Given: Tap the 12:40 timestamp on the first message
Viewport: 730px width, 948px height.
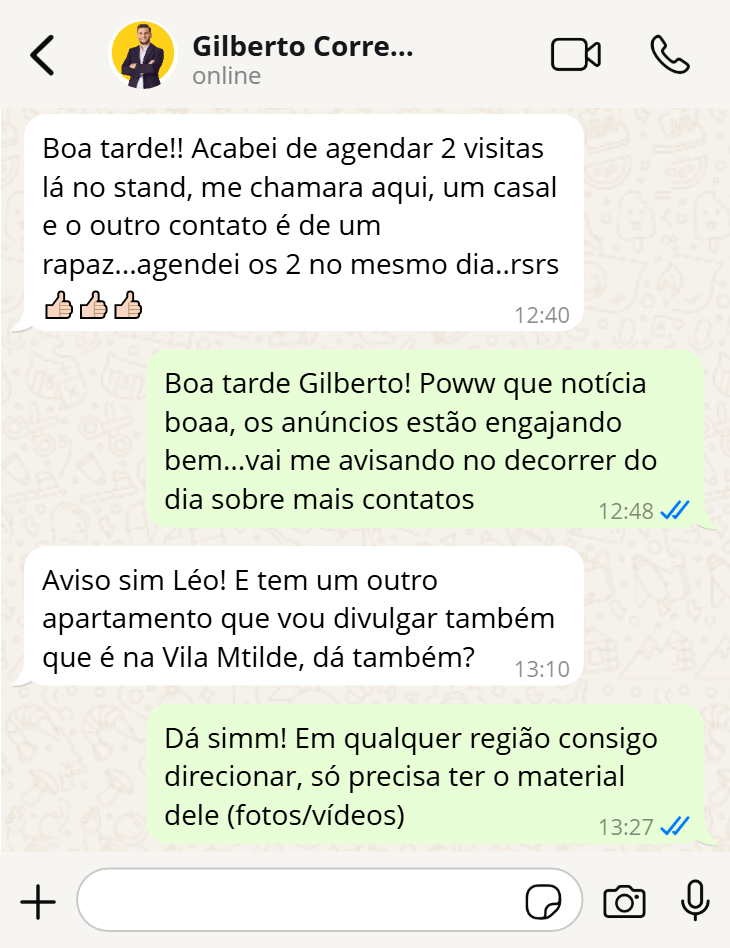Looking at the screenshot, I should click(x=544, y=314).
